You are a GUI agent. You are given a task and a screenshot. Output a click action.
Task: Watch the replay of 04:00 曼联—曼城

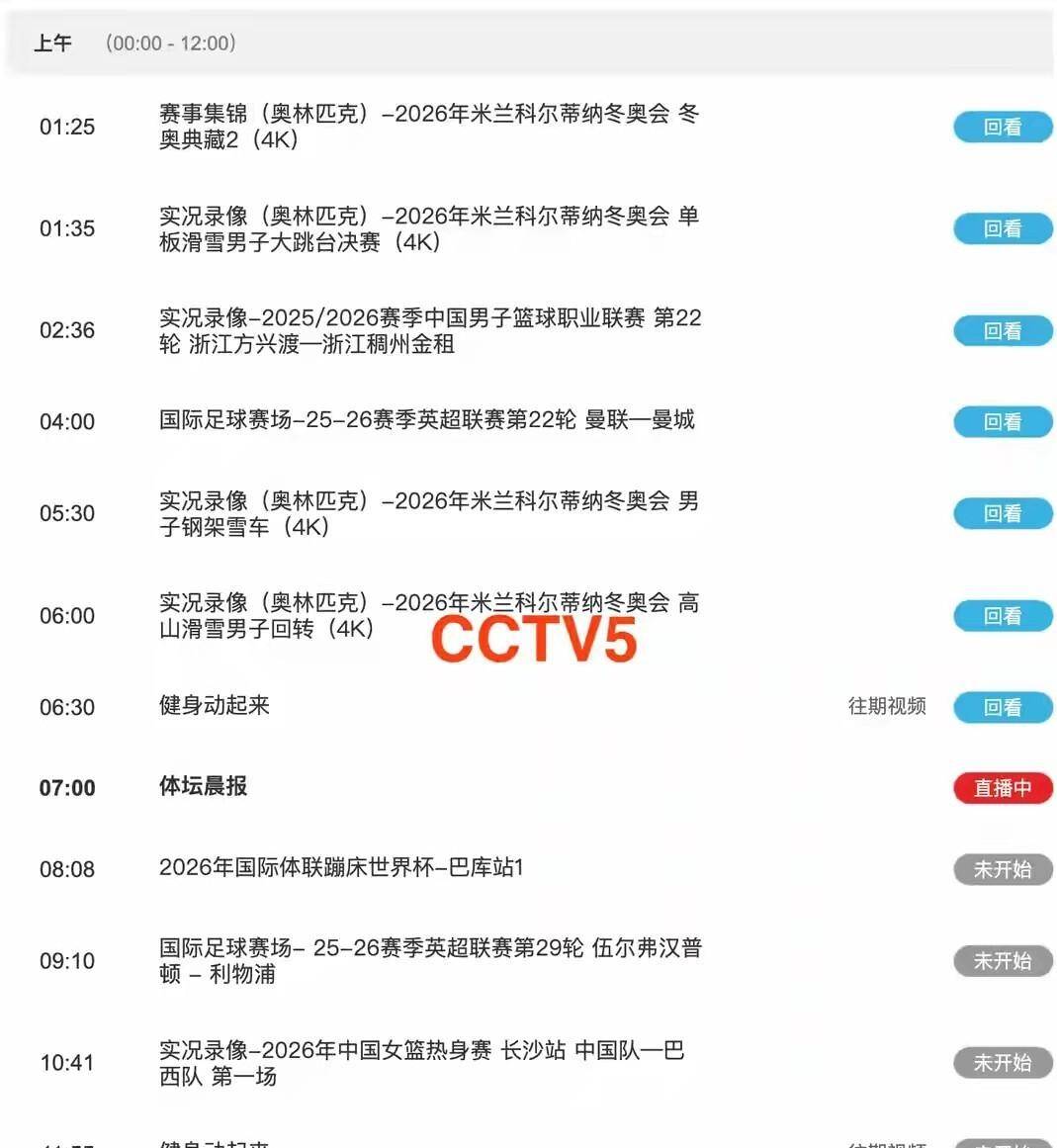click(1002, 421)
